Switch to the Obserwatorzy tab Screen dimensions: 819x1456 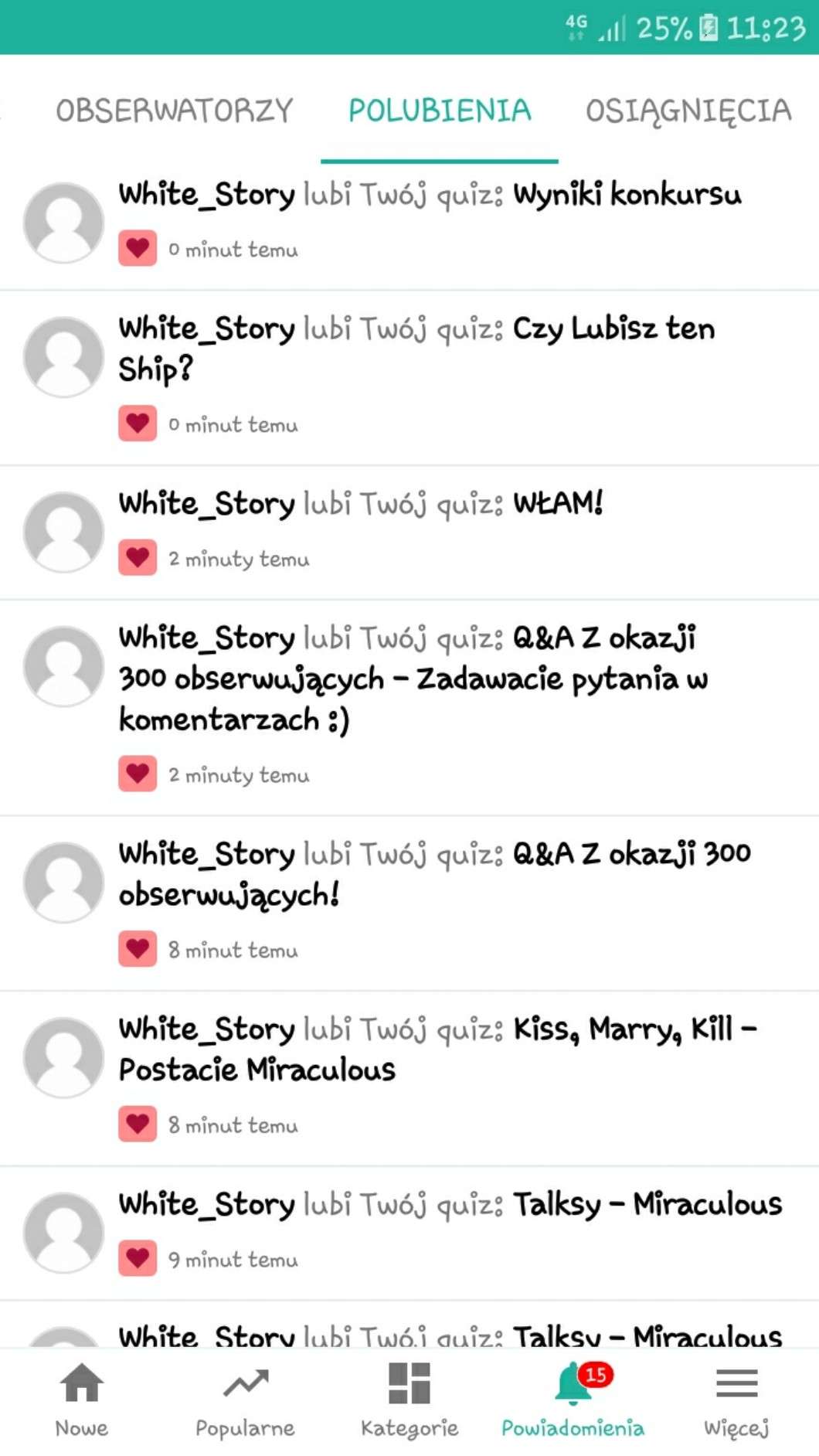point(175,111)
